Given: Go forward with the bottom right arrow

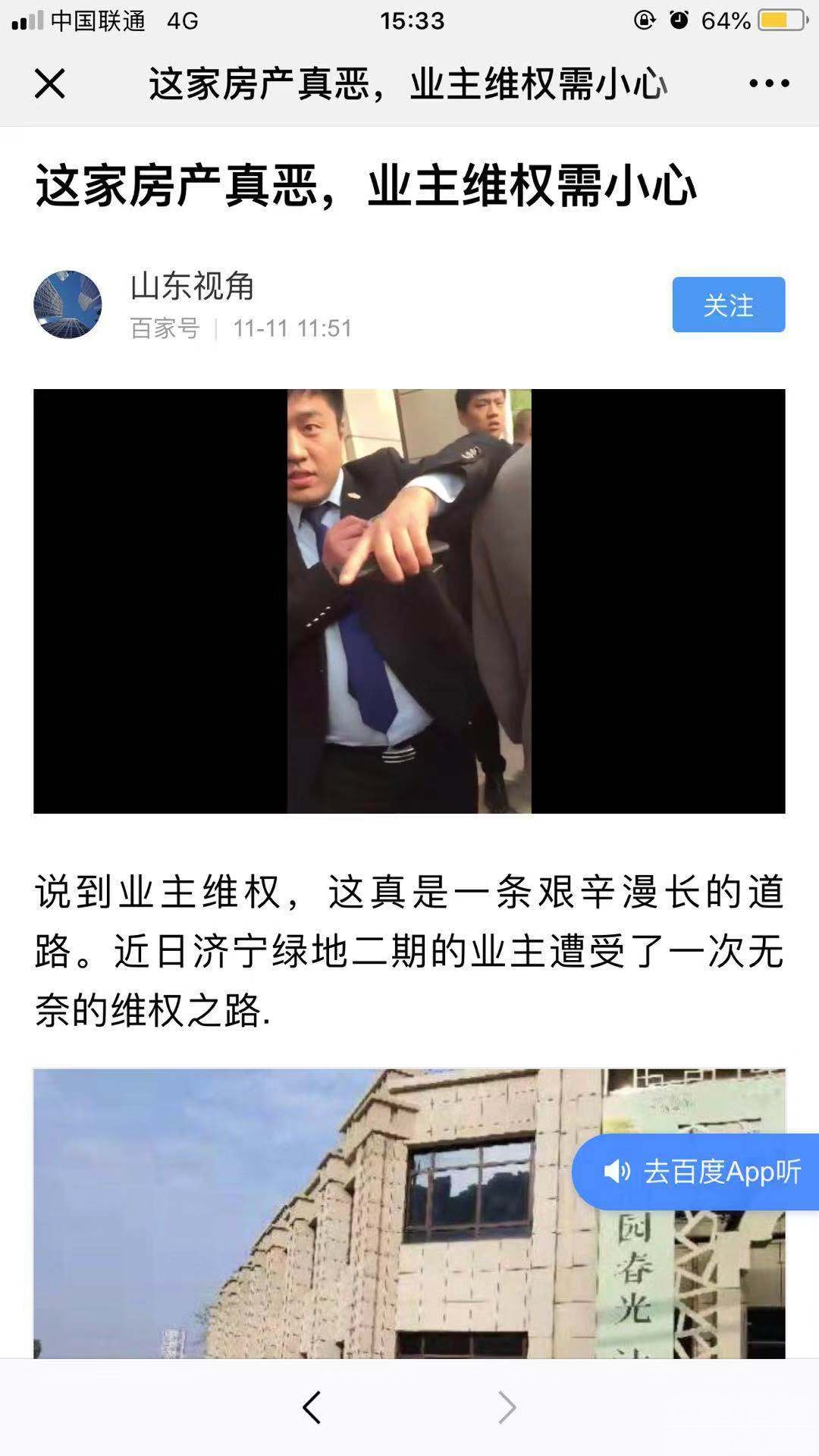Looking at the screenshot, I should point(507,1407).
